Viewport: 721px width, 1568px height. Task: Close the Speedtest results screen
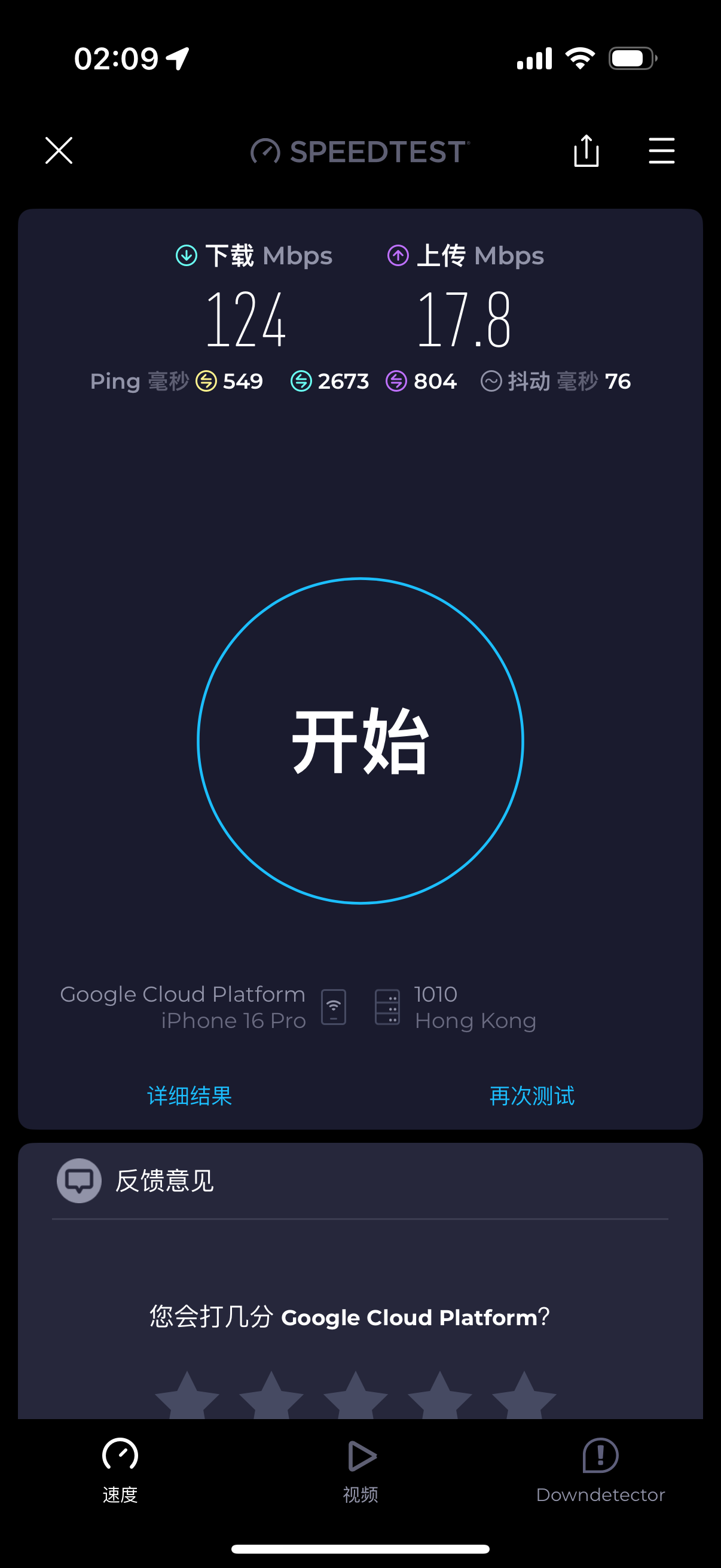pyautogui.click(x=59, y=150)
